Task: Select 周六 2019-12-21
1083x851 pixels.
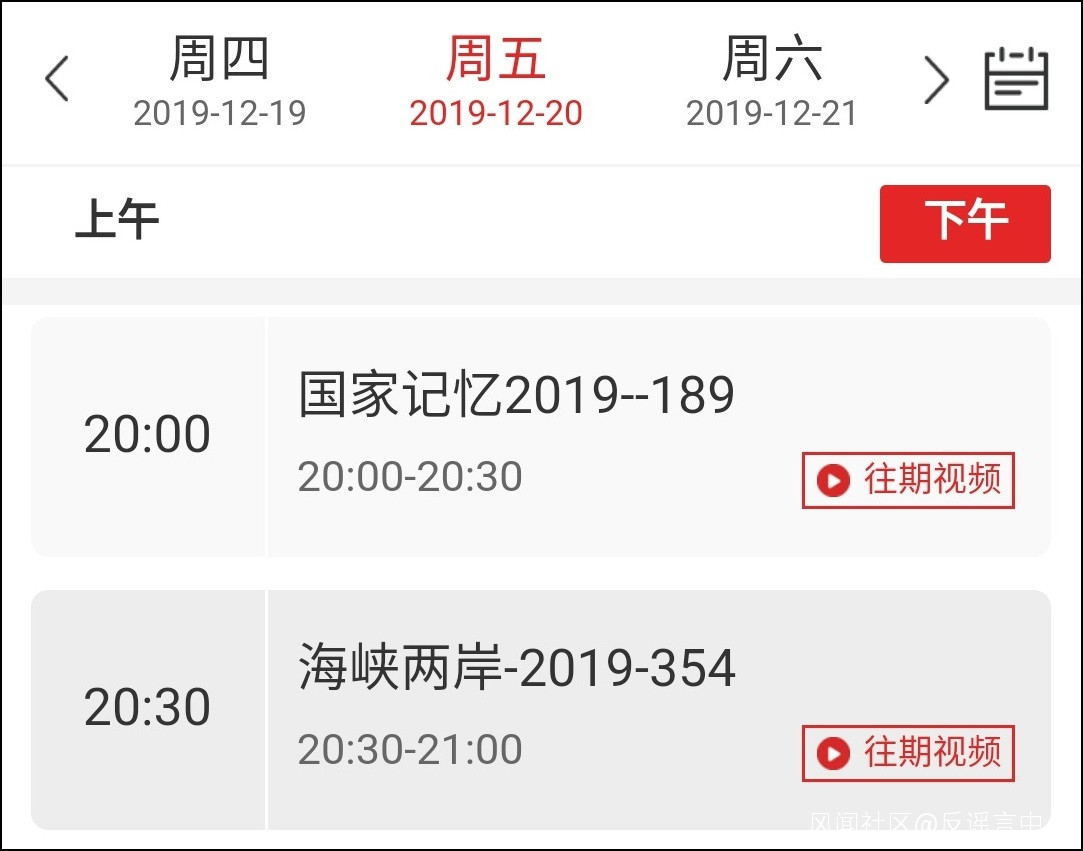Action: pos(772,82)
